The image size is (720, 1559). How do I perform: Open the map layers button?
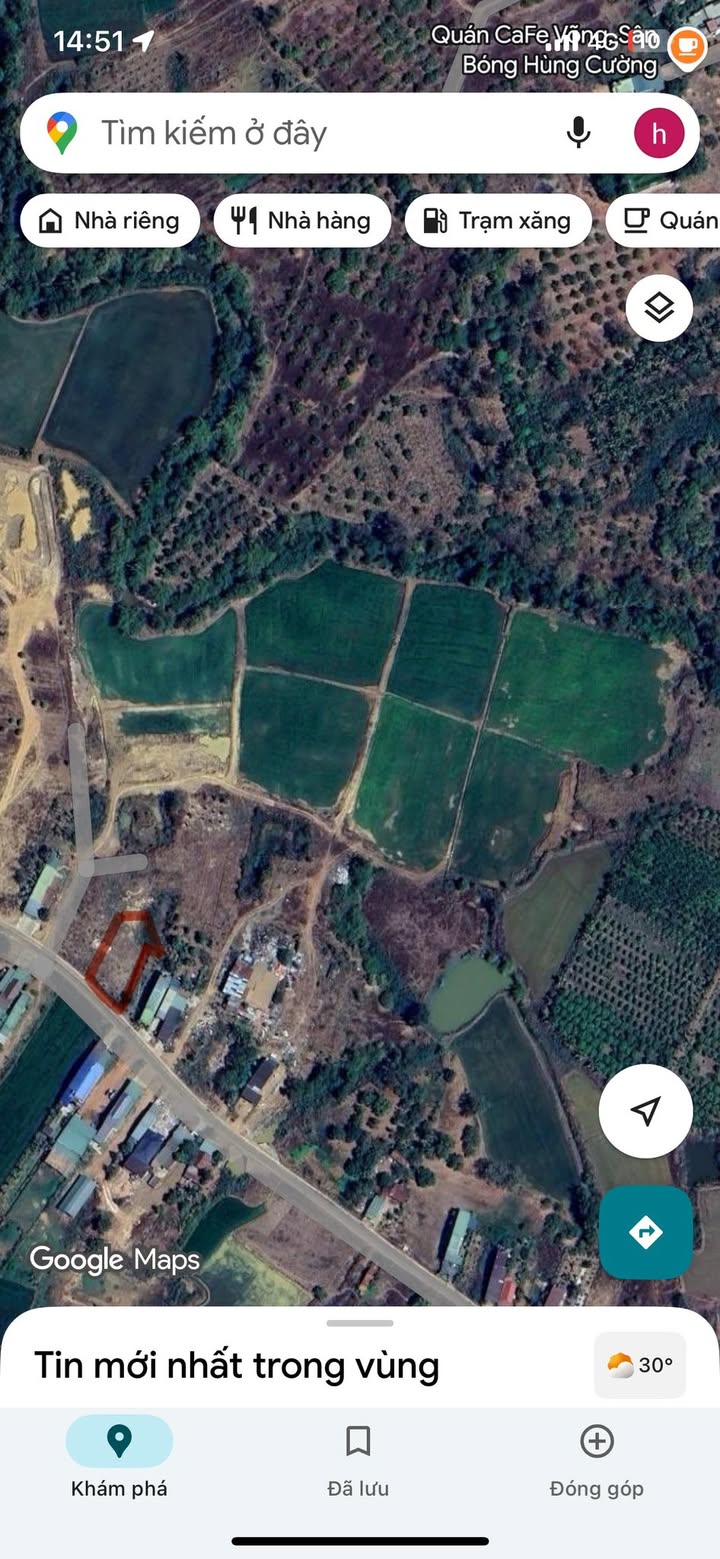click(659, 308)
